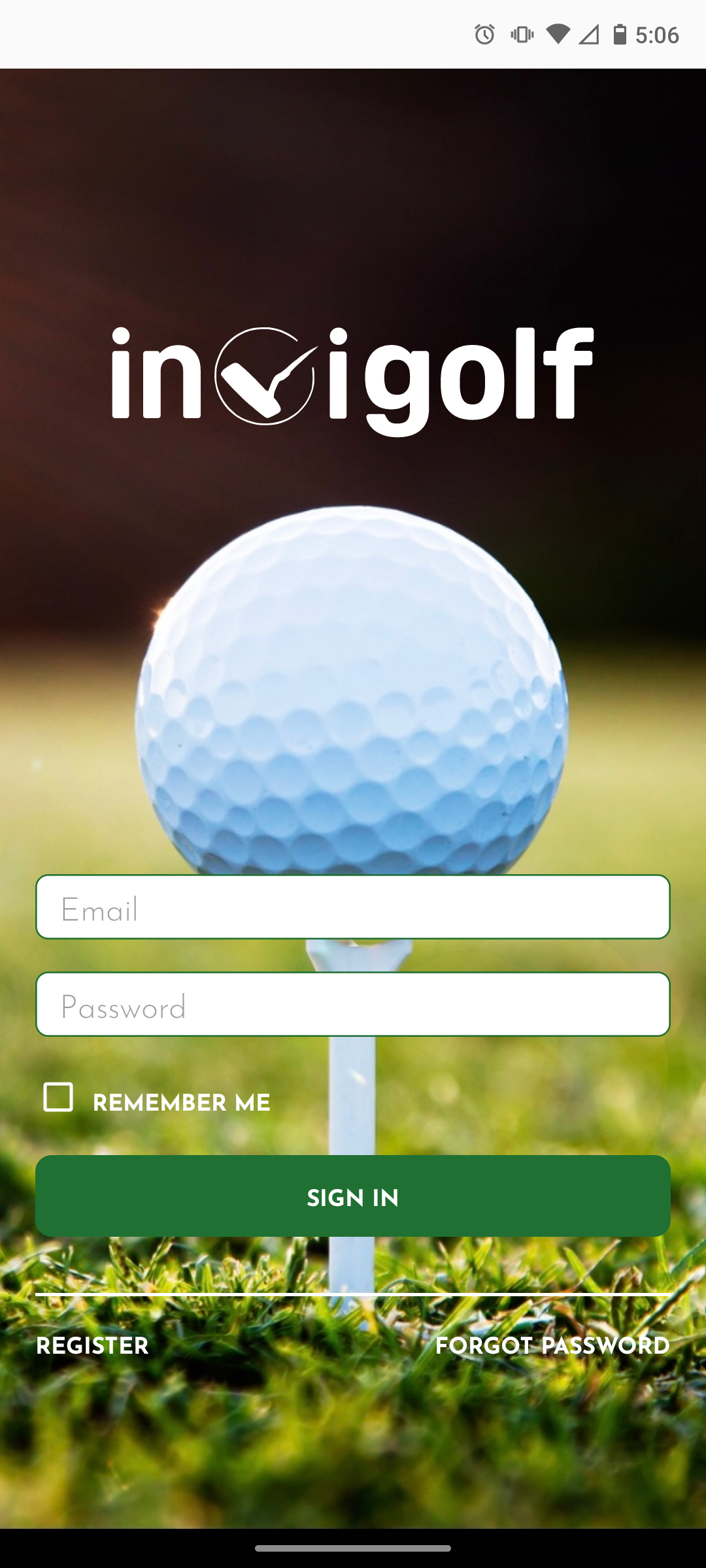The height and width of the screenshot is (1568, 706).
Task: Open Forgot Password
Action: pos(552,1346)
